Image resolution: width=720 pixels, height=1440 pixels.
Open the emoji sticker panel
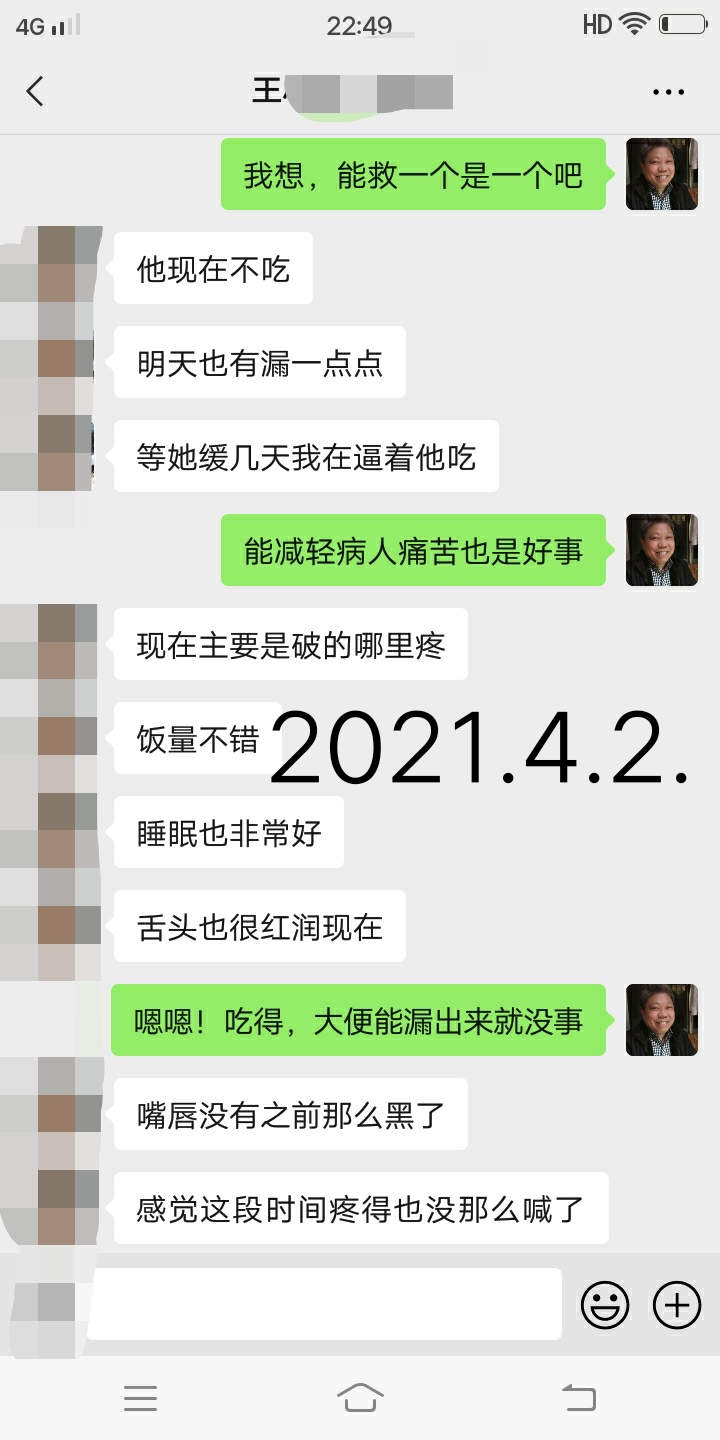click(x=605, y=1305)
